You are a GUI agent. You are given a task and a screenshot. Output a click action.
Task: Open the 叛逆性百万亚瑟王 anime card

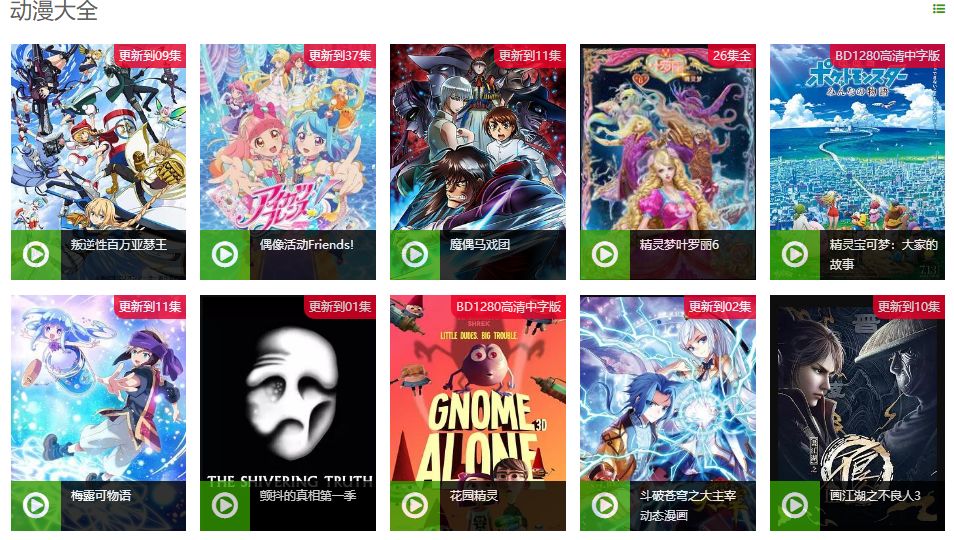point(99,162)
